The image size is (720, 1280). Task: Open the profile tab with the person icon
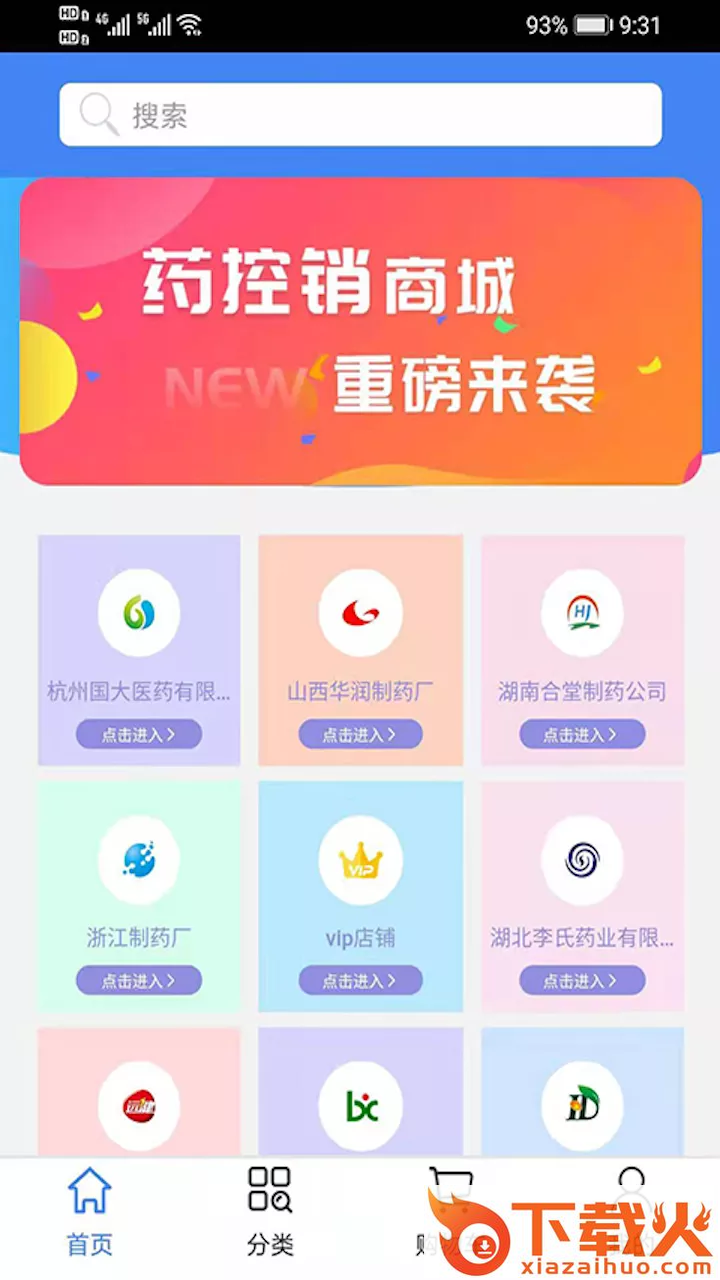click(631, 1213)
